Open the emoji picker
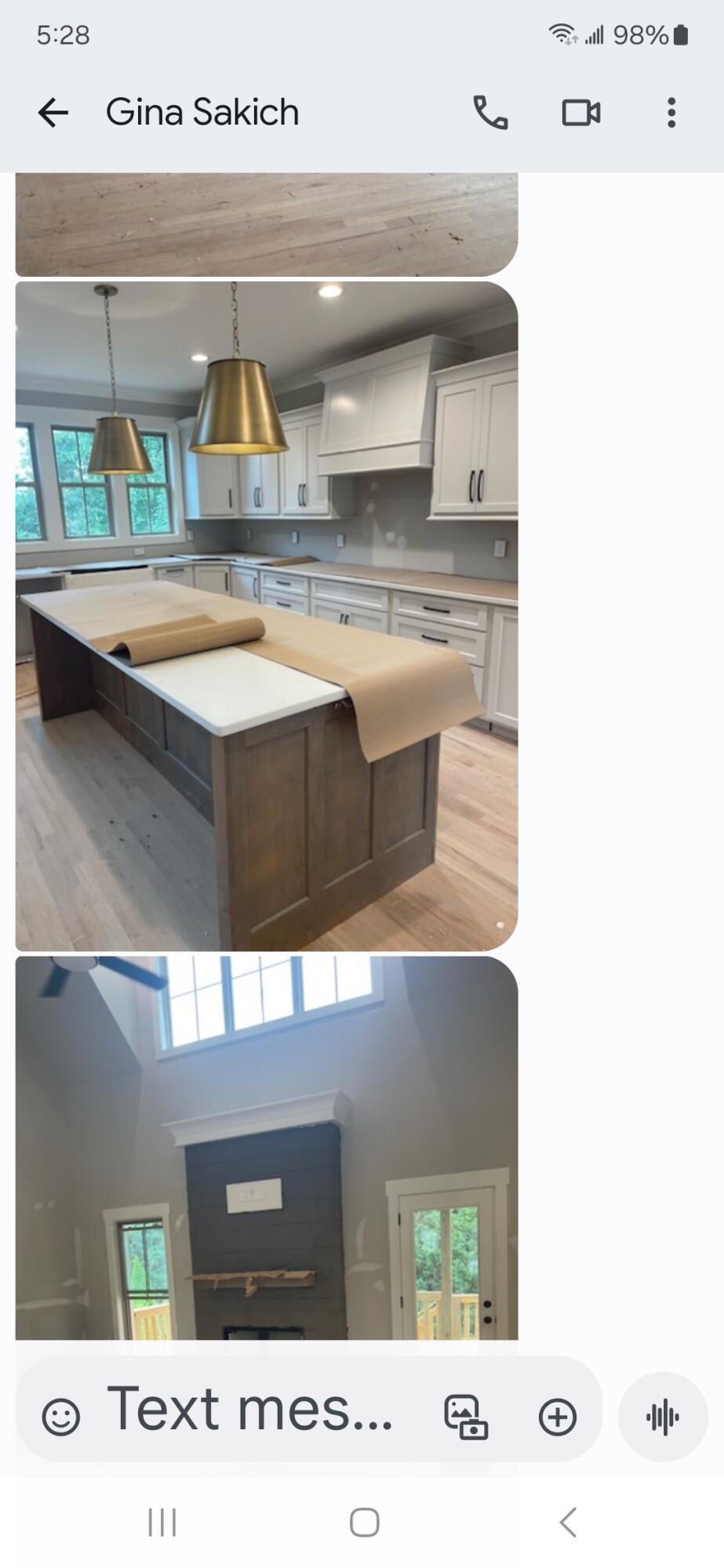This screenshot has height=1568, width=724. 61,1417
